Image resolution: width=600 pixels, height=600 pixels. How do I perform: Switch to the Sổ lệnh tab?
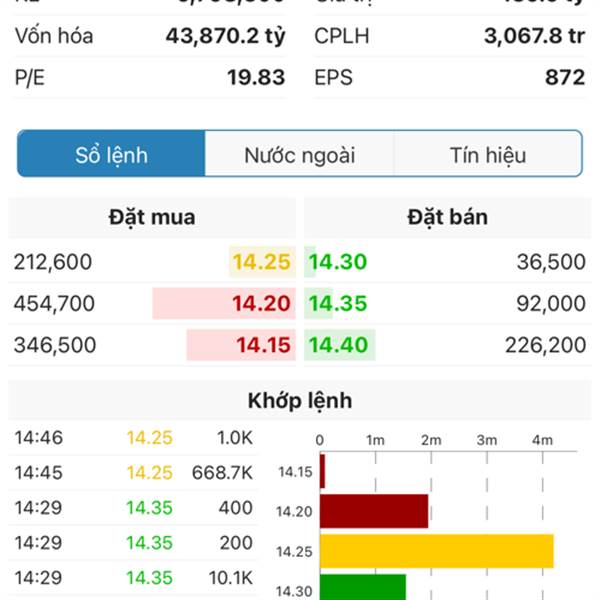pos(112,155)
